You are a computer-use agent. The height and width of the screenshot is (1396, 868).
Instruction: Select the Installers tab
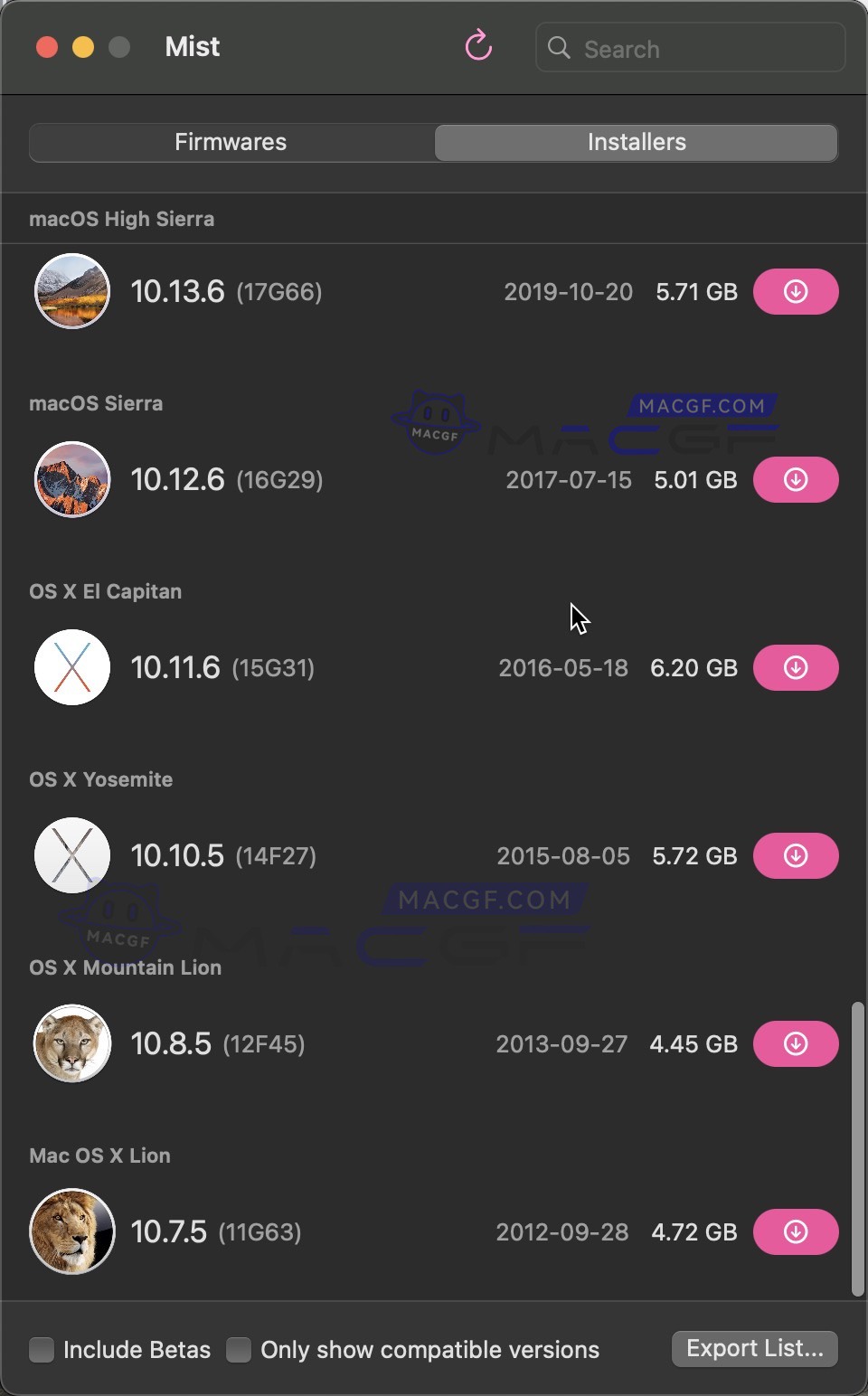(636, 142)
